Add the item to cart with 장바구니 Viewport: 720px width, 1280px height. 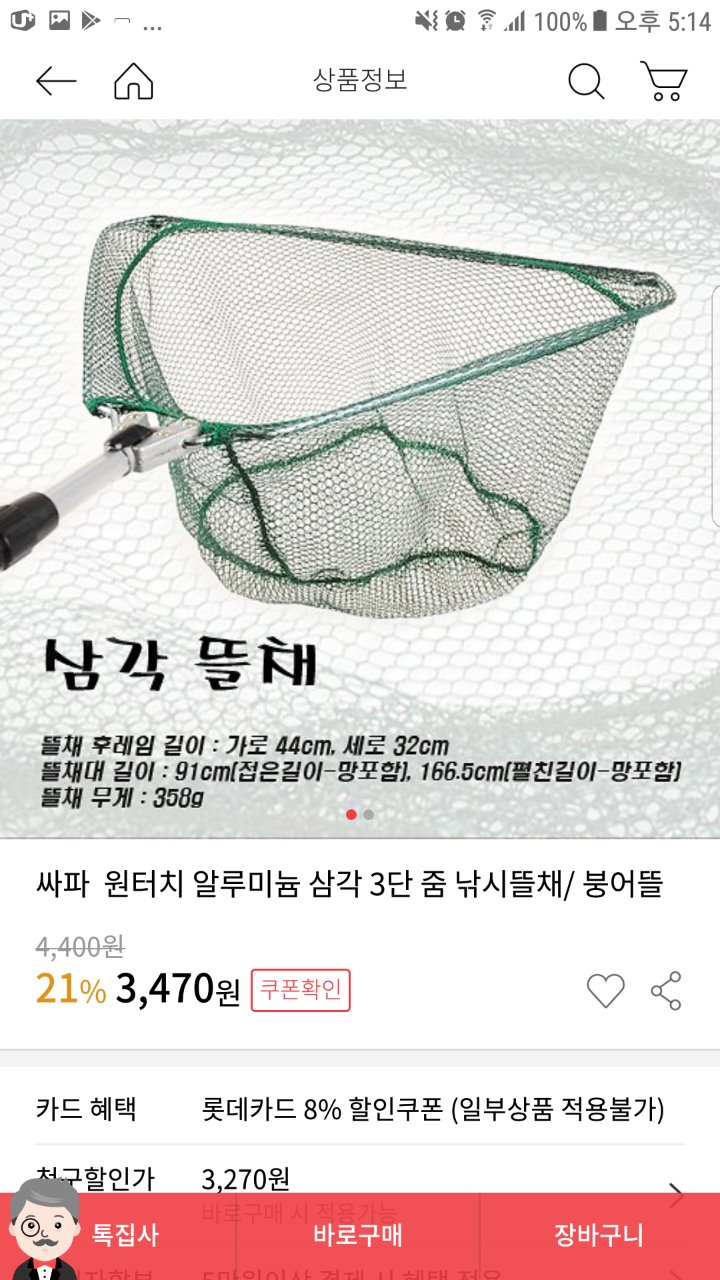point(598,1235)
